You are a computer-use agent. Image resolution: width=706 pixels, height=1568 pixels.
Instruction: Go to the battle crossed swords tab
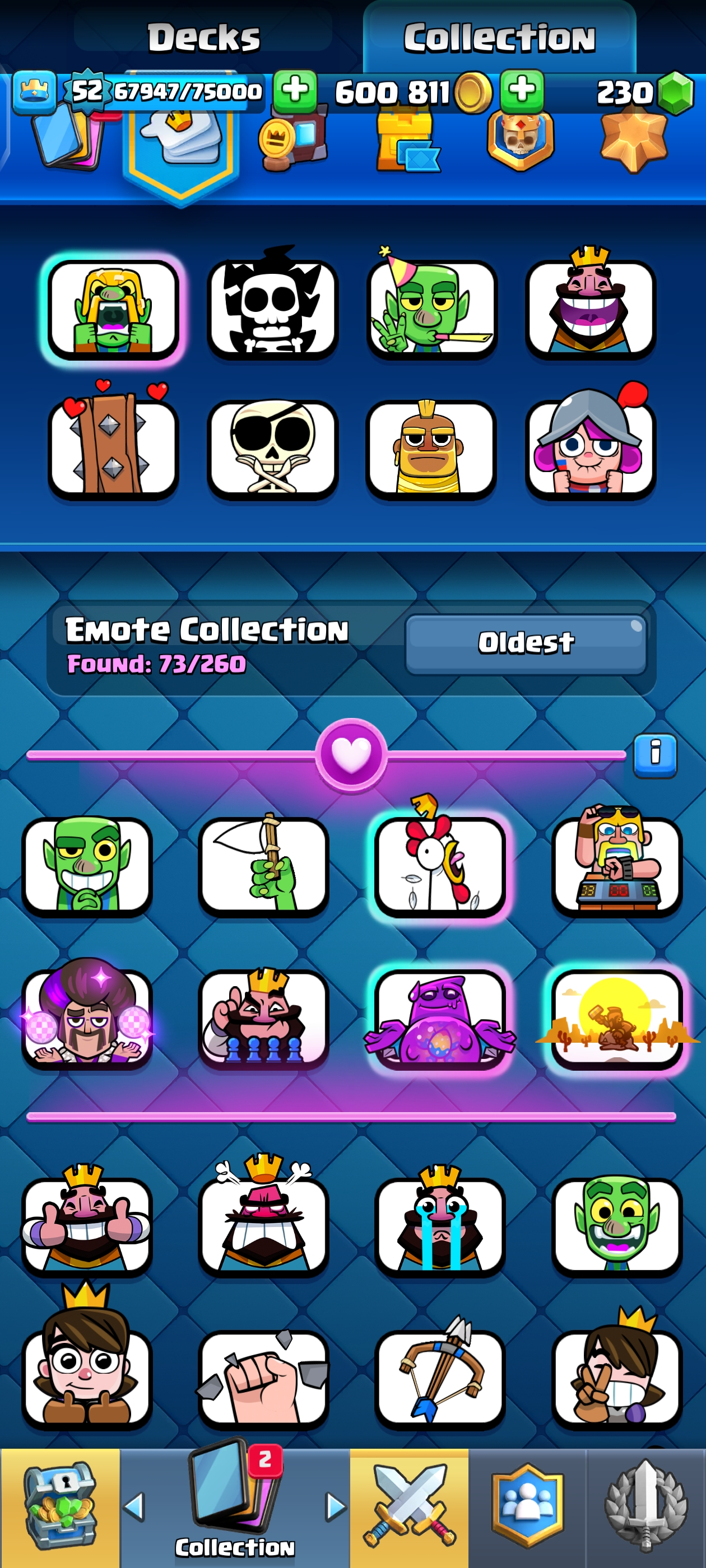click(408, 1506)
